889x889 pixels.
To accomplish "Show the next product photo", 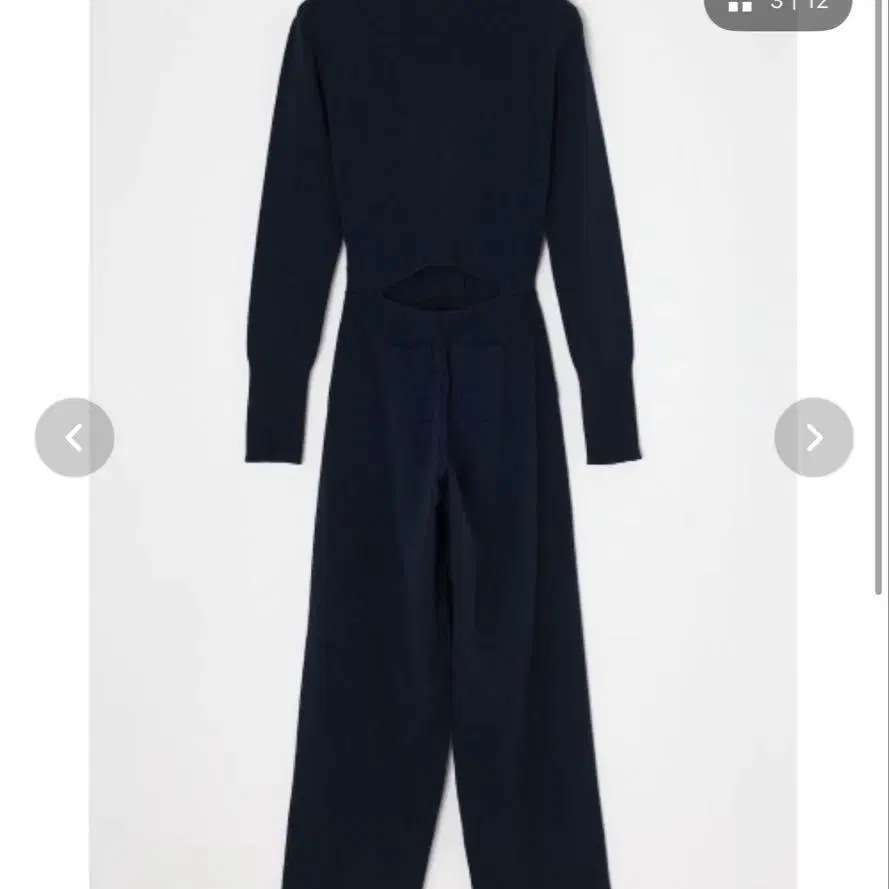I will coord(813,437).
